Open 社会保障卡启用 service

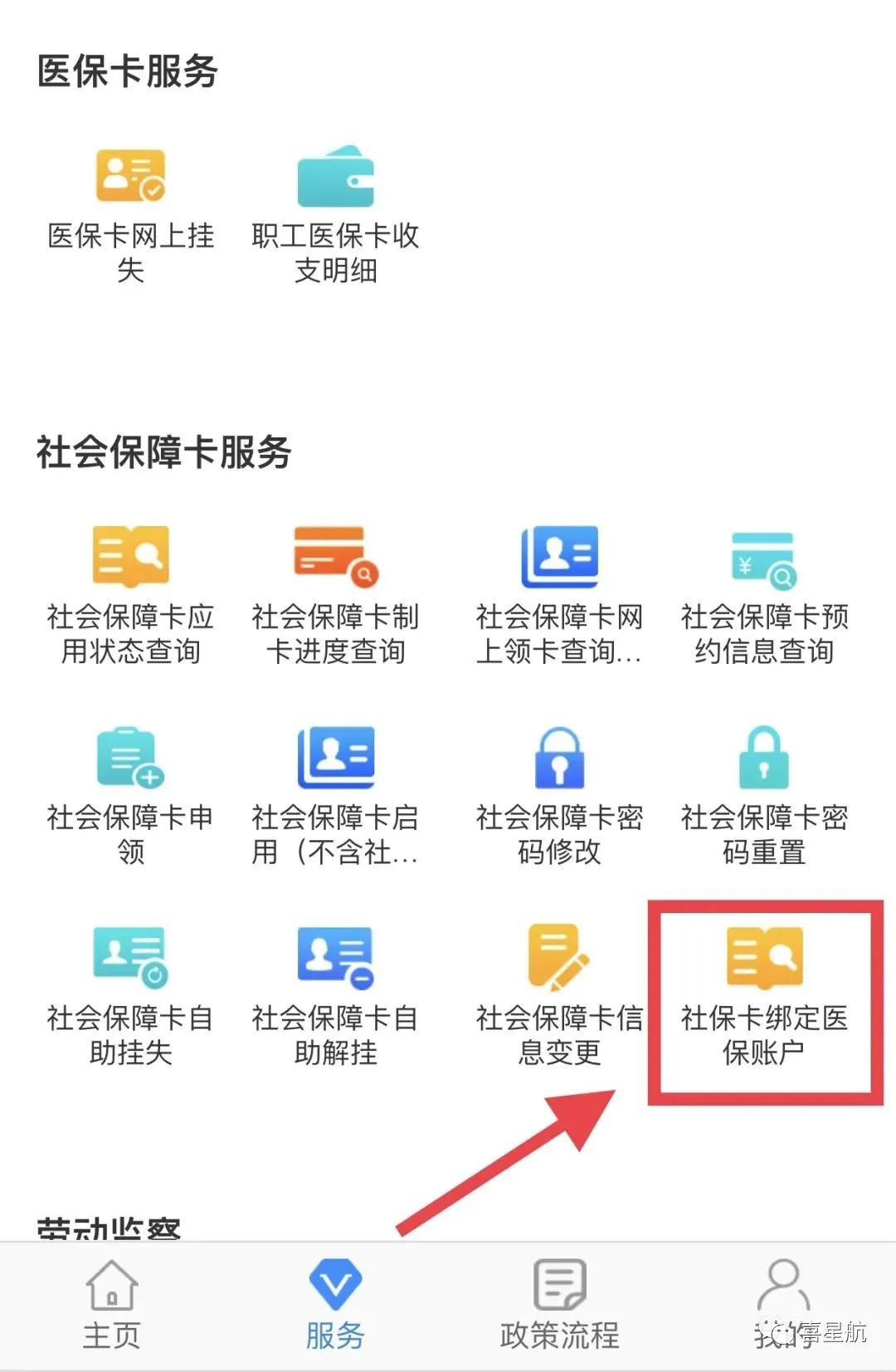pos(336,758)
